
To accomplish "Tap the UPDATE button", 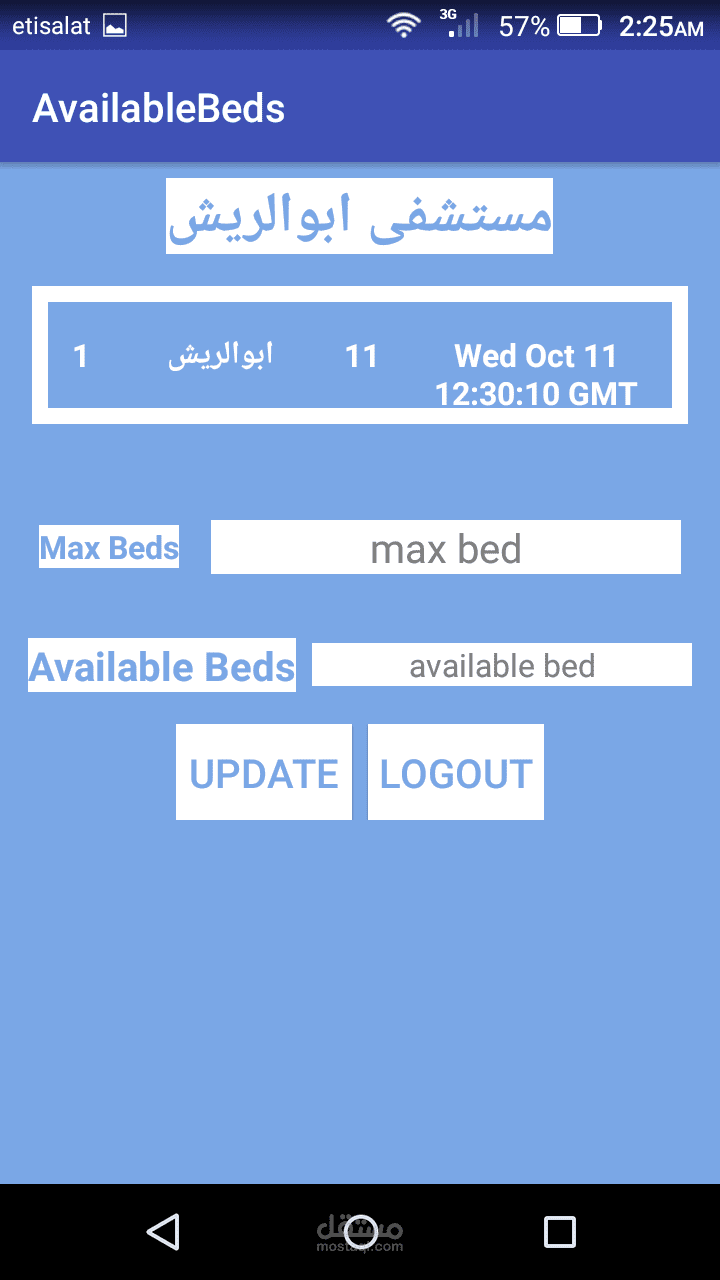I will 264,772.
